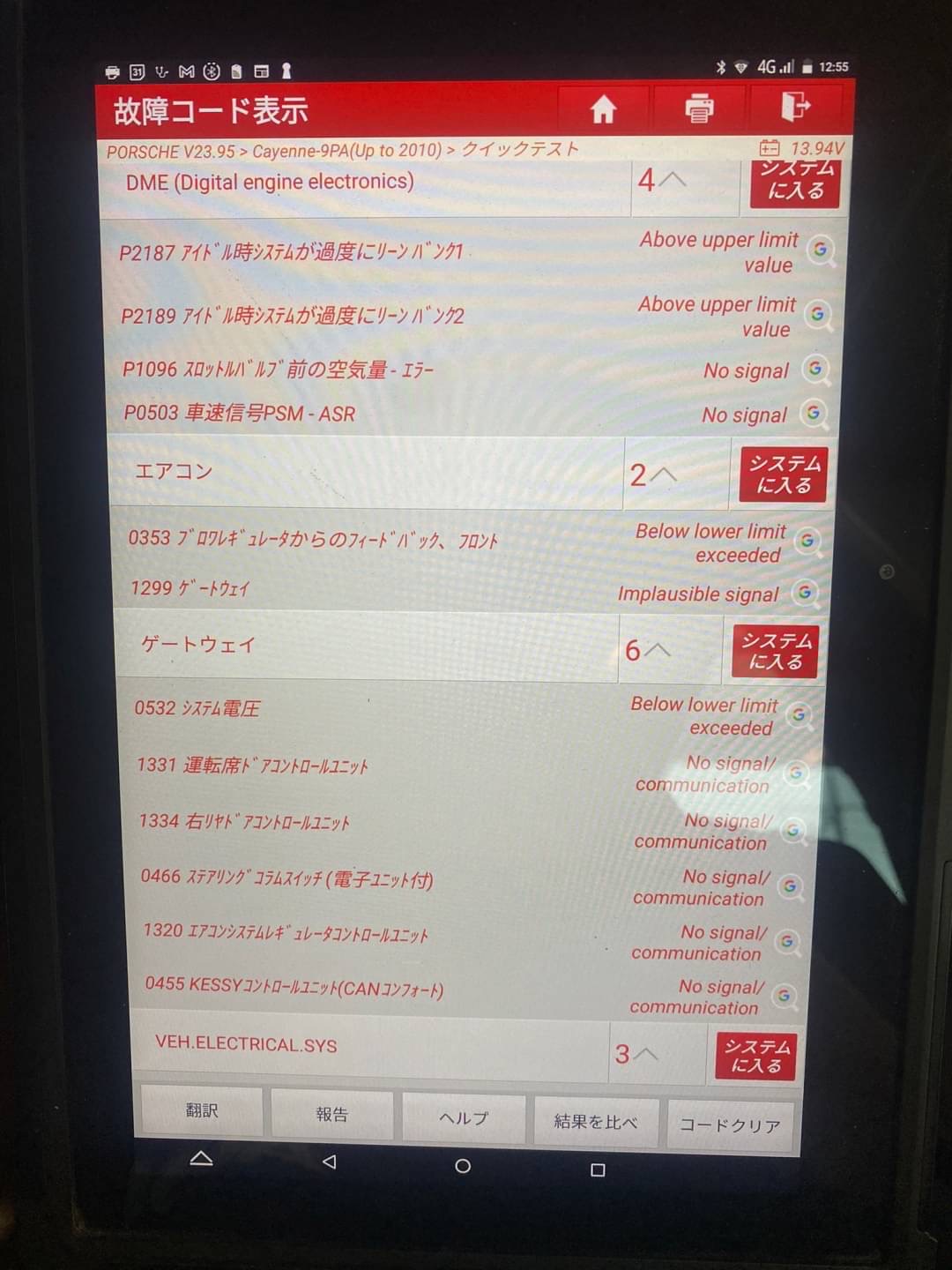Go to the home screen icon

(603, 110)
